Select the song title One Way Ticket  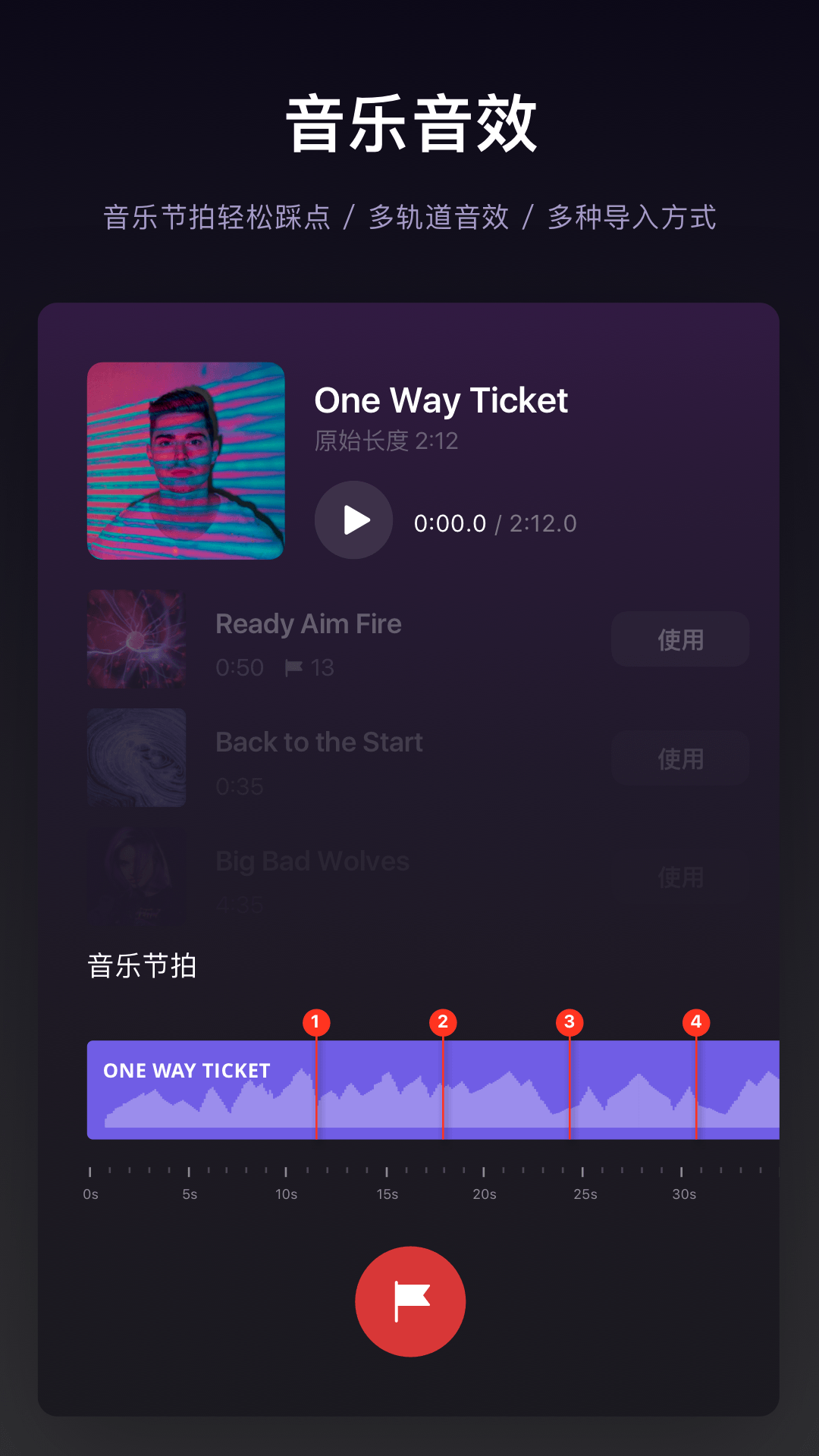coord(441,400)
